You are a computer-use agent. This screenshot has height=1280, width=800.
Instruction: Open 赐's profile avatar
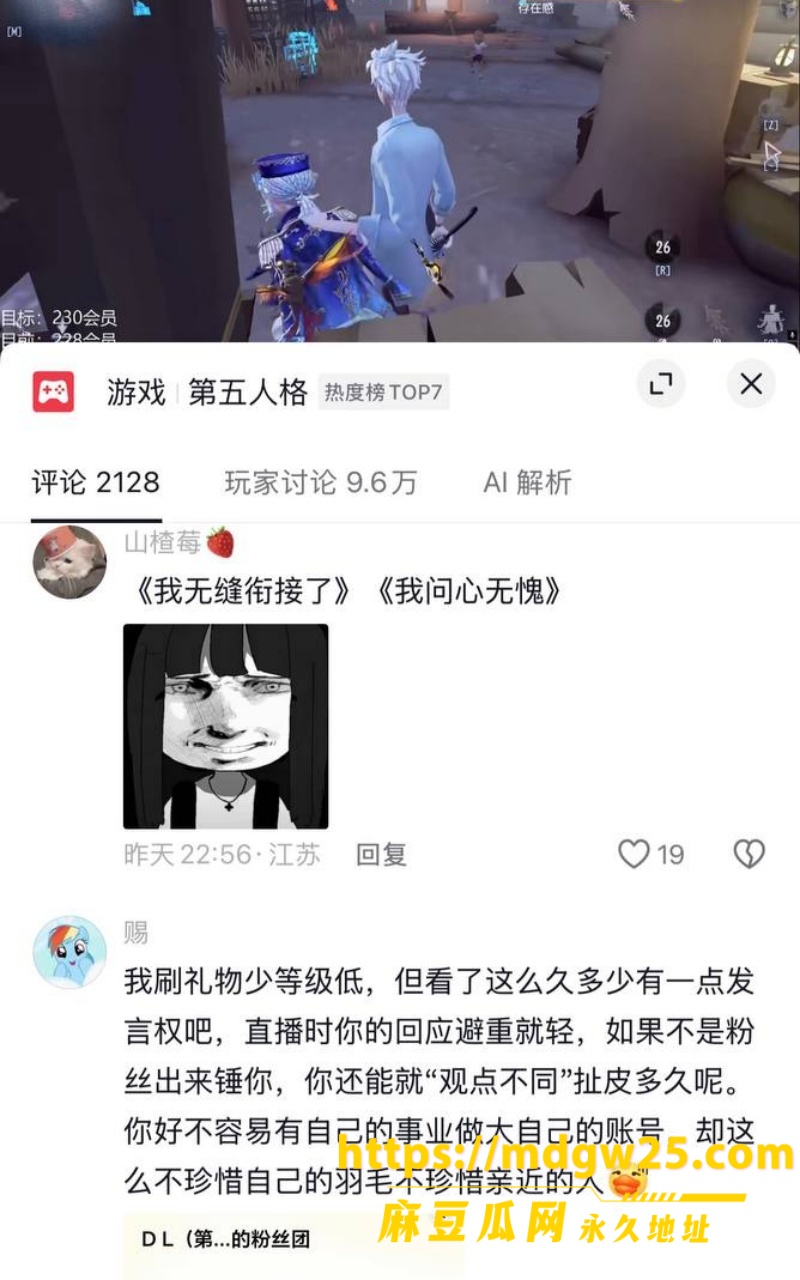(x=70, y=952)
